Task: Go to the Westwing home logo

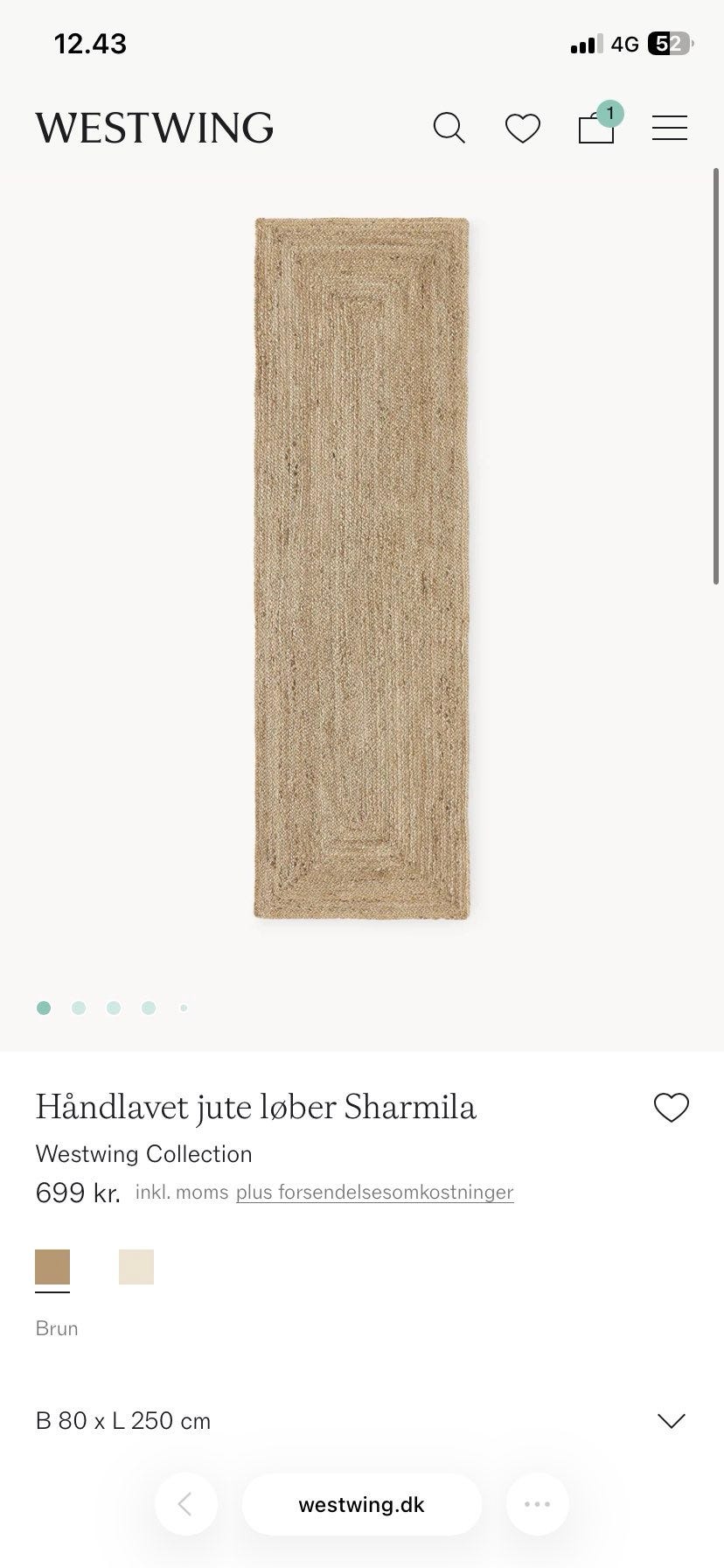Action: pos(155,128)
